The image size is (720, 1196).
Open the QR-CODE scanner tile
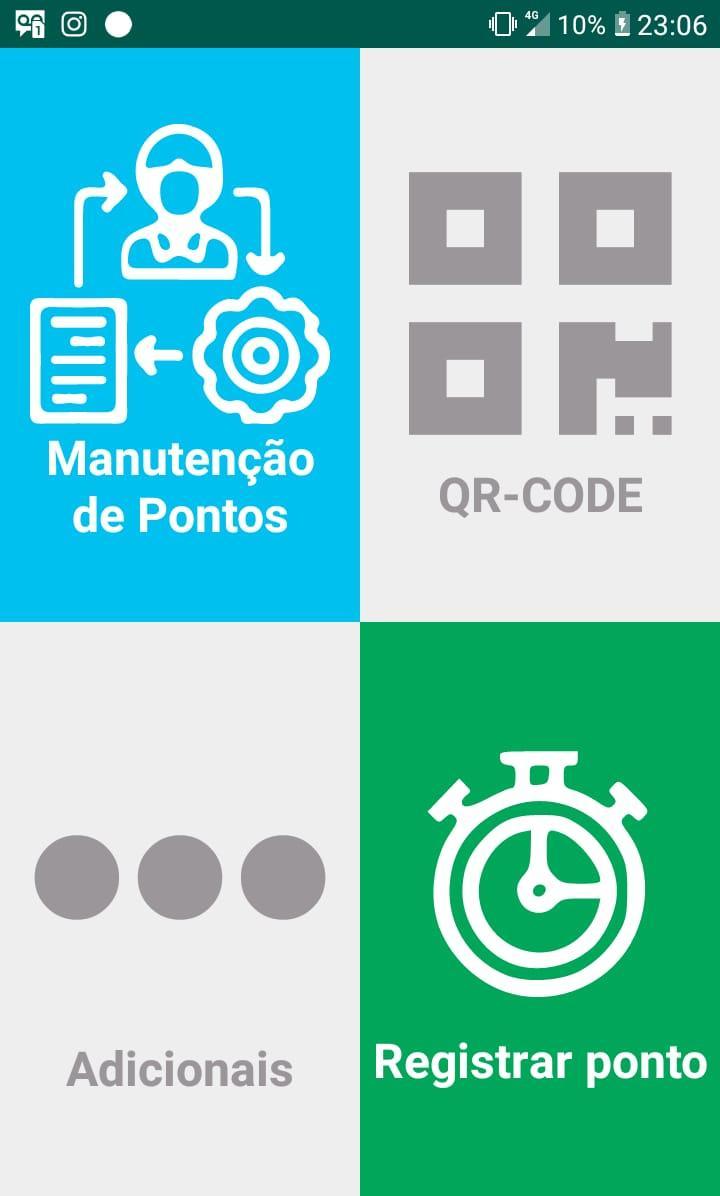[x=540, y=335]
